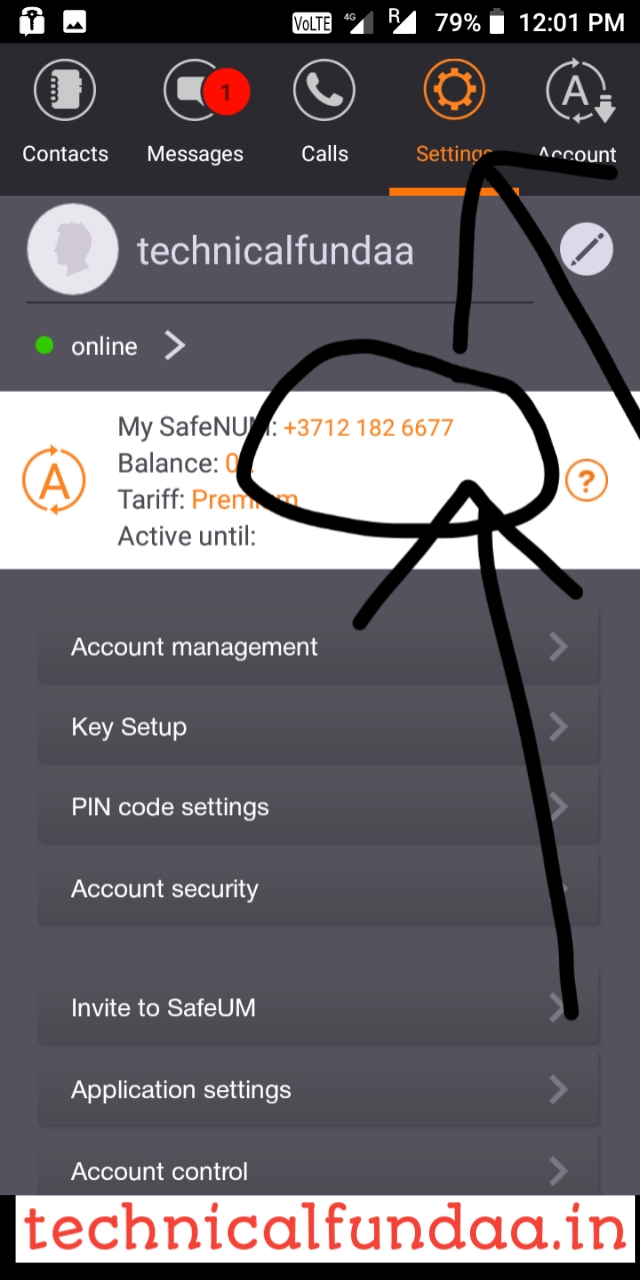Screen dimensions: 640x1280
Task: Open Key Setup
Action: coord(318,727)
